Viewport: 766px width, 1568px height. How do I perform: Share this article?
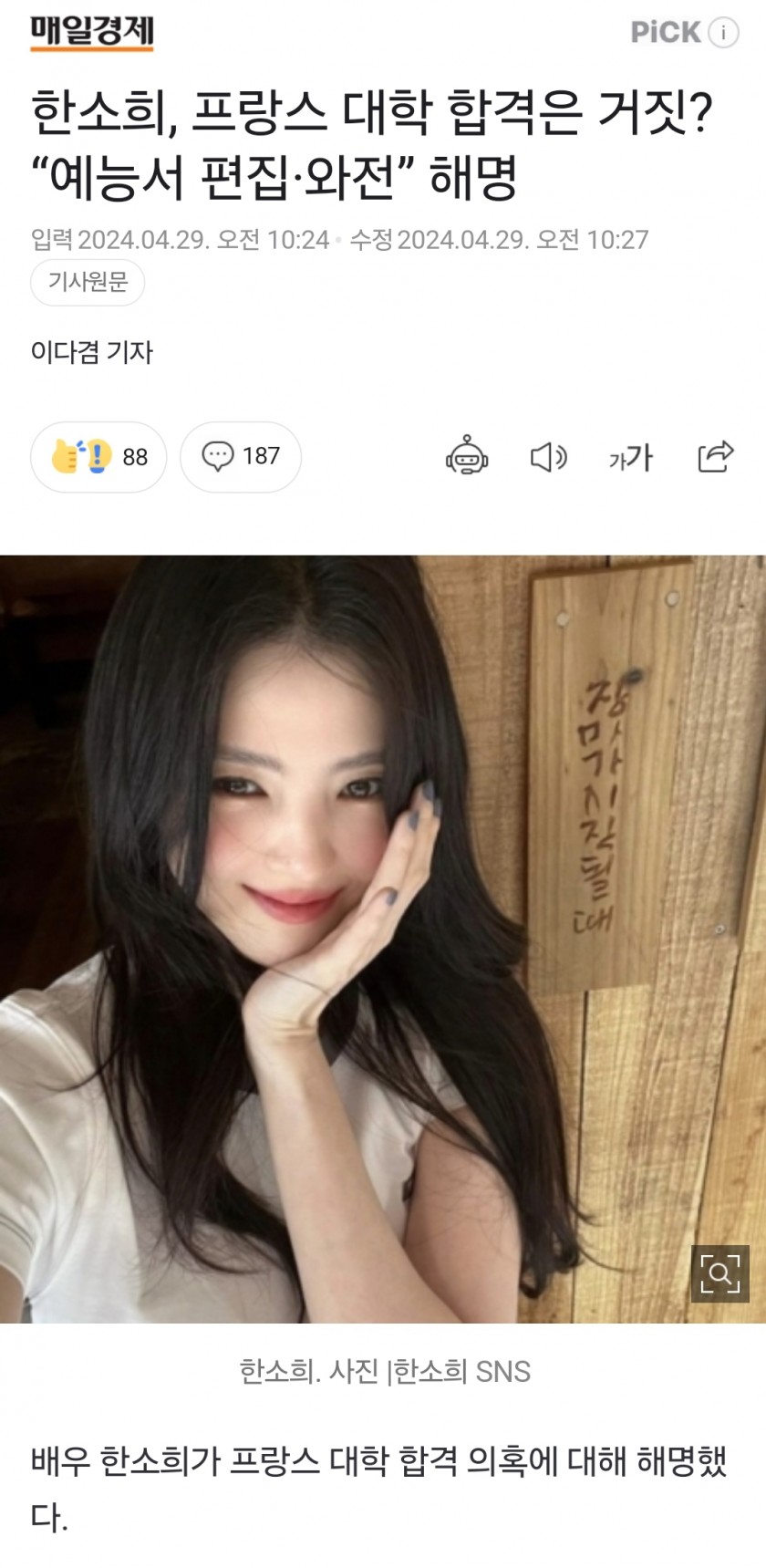tap(715, 456)
